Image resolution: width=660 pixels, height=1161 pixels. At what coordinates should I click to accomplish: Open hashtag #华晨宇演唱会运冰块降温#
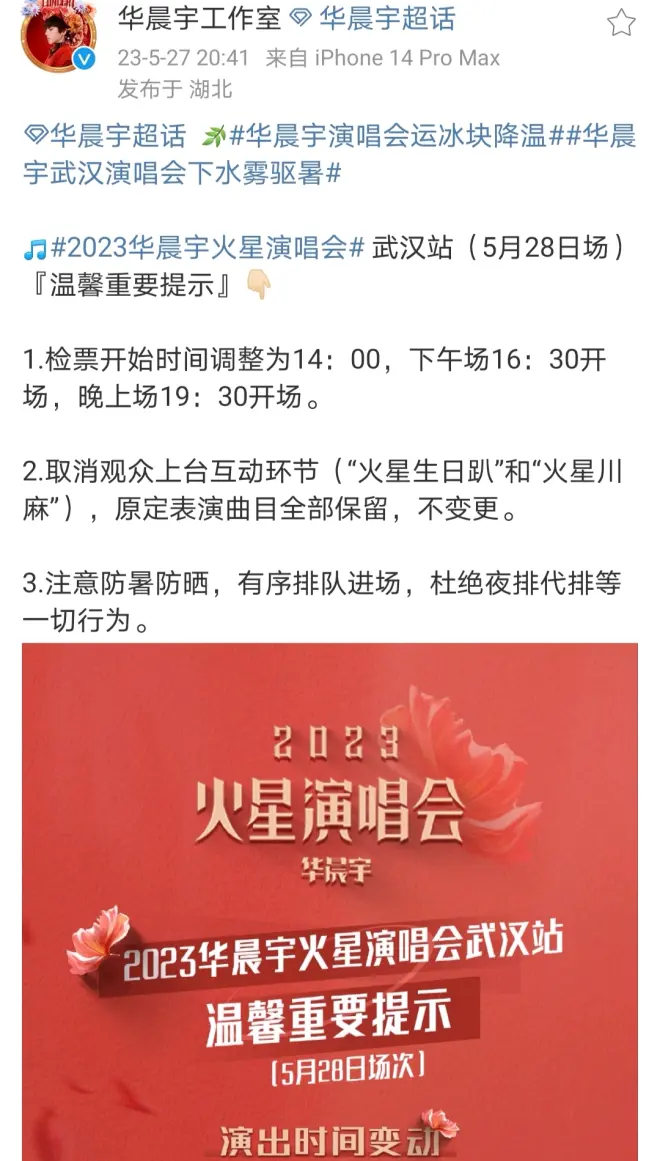[390, 135]
